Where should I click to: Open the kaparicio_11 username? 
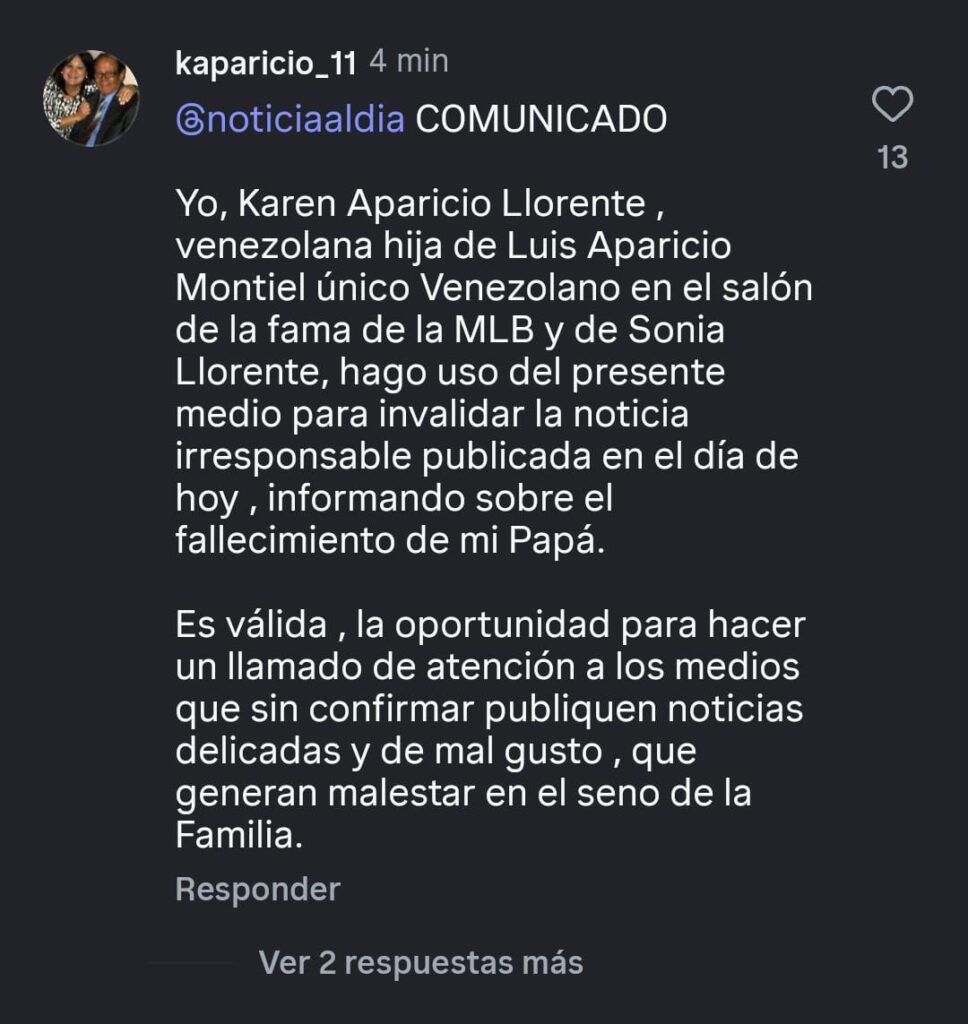point(265,62)
